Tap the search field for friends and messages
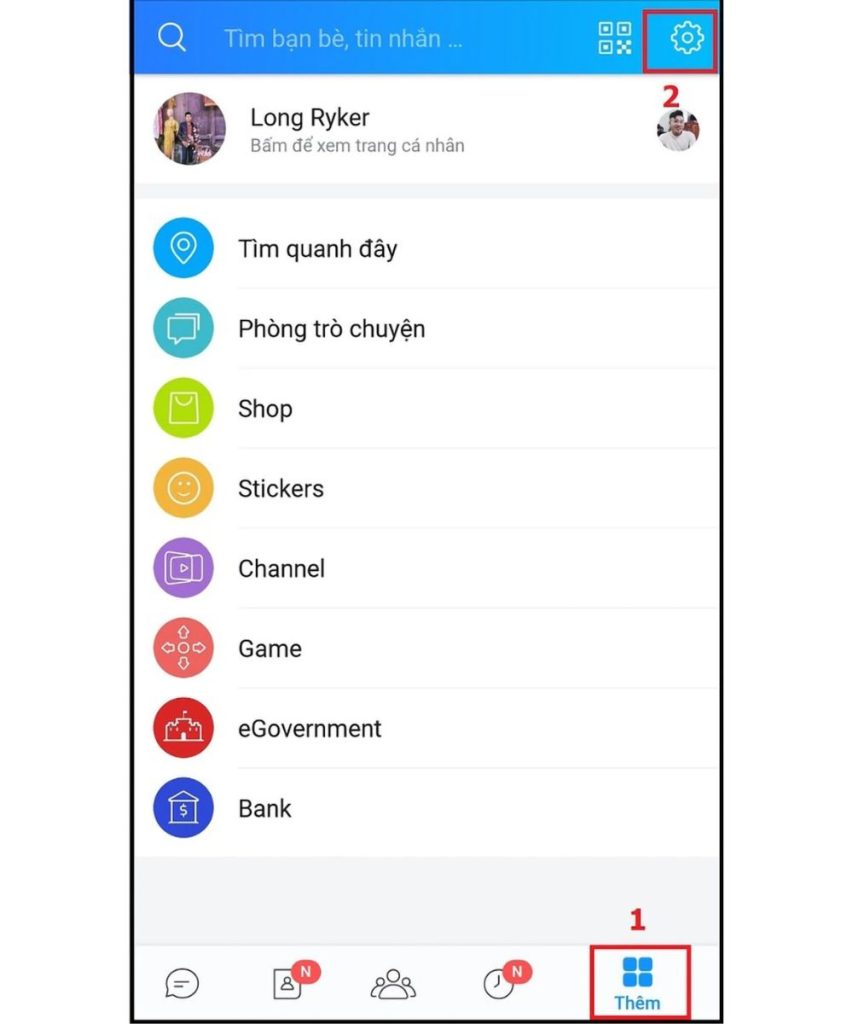 coord(343,39)
